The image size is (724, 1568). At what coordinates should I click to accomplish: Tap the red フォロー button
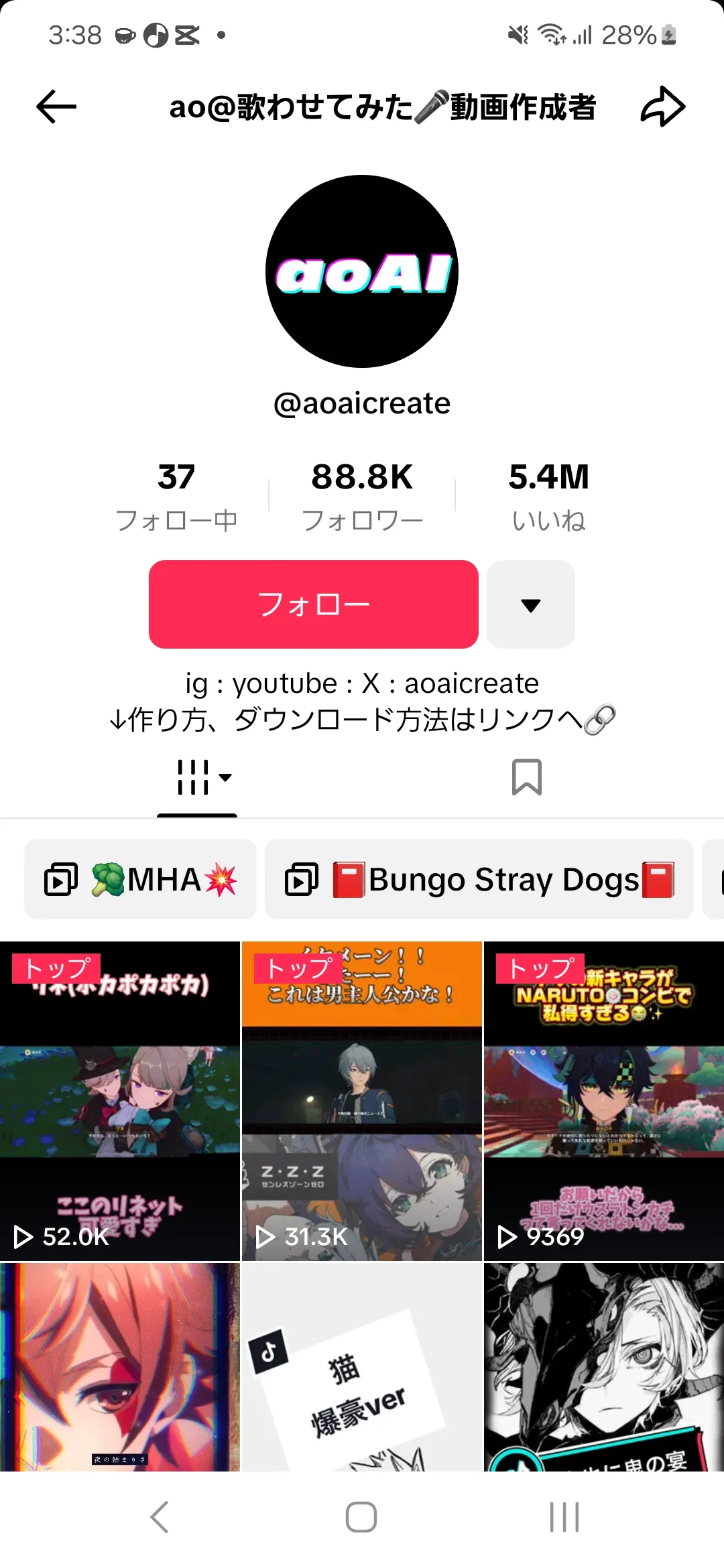click(x=314, y=604)
